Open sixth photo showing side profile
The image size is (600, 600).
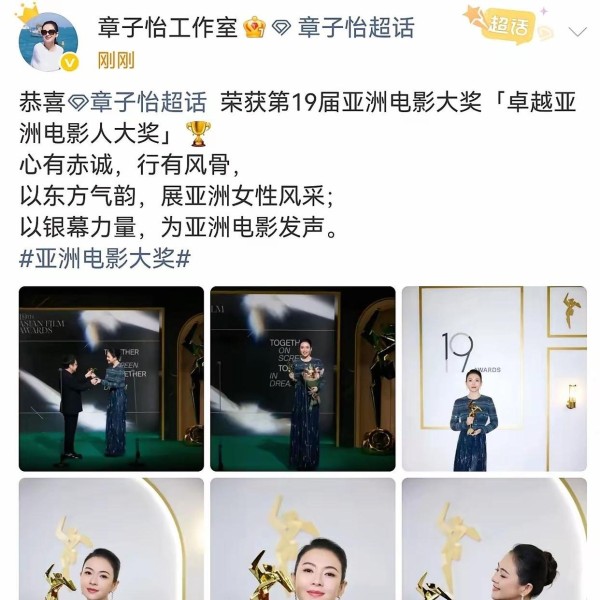(493, 540)
